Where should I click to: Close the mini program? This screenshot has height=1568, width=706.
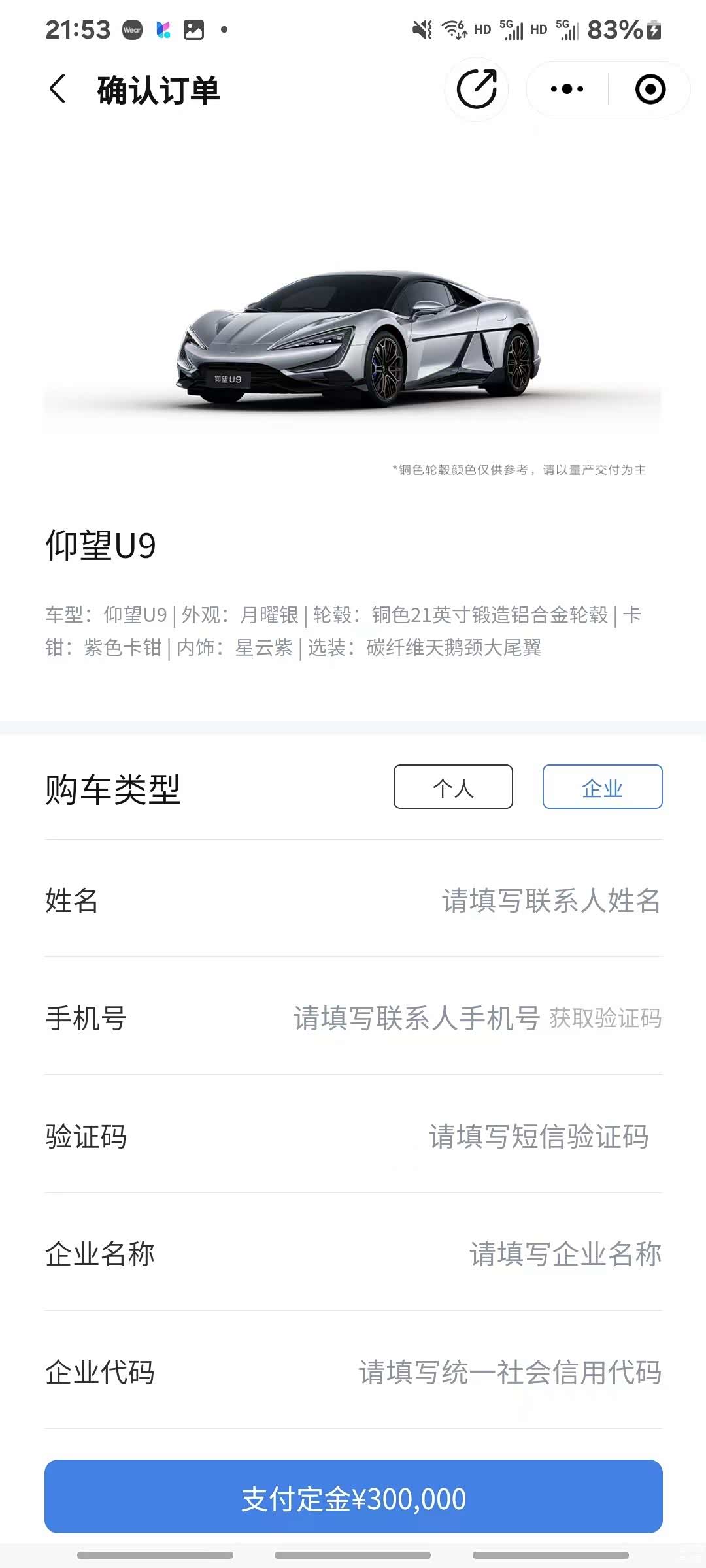(650, 89)
